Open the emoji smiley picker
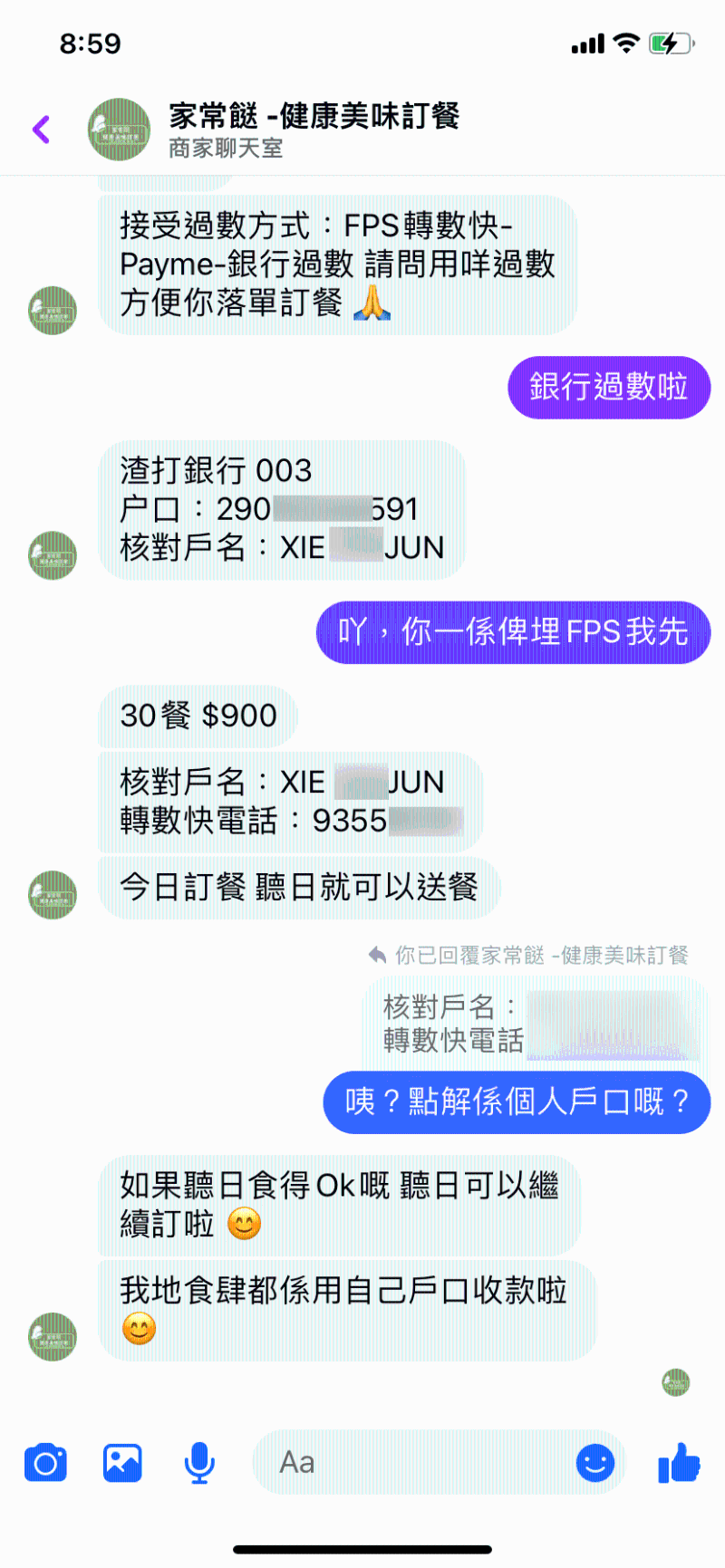This screenshot has width=725, height=1568. click(595, 1462)
